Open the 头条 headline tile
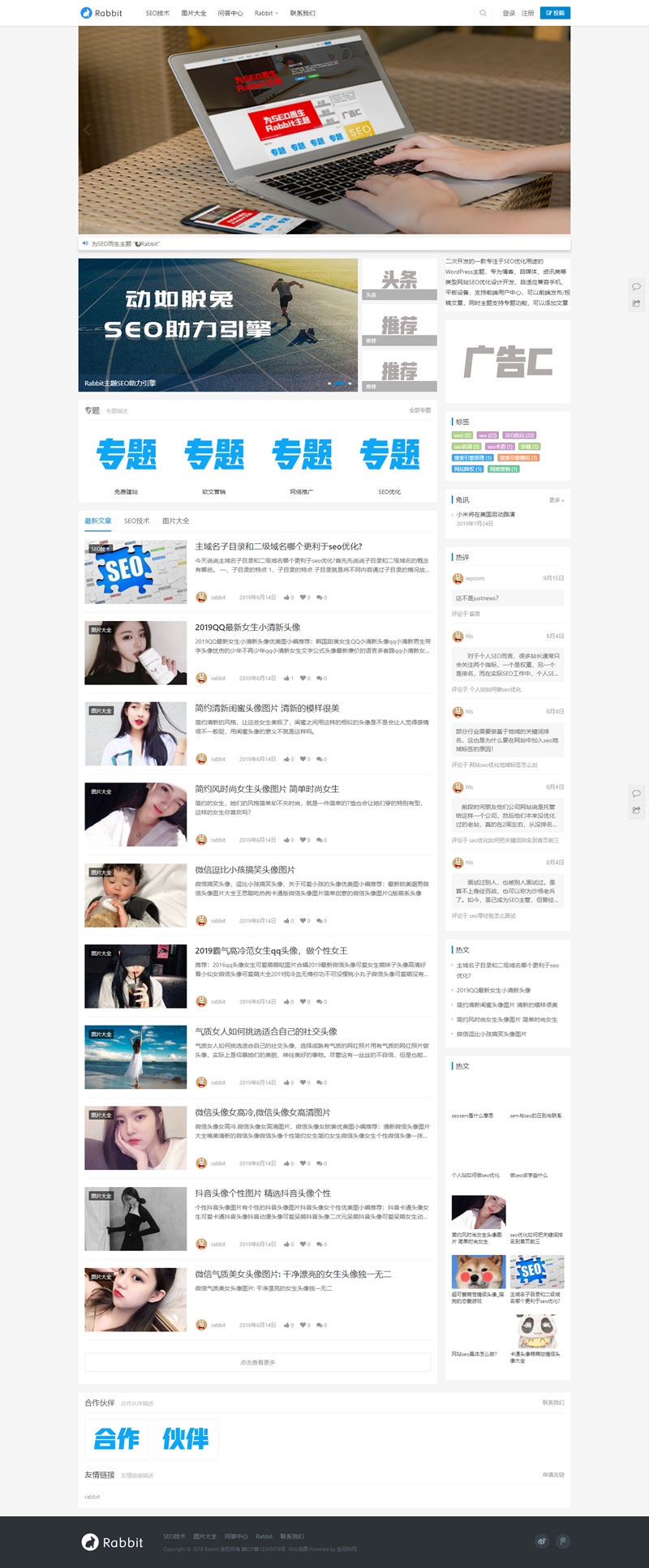Viewport: 649px width, 1568px height. tap(399, 281)
